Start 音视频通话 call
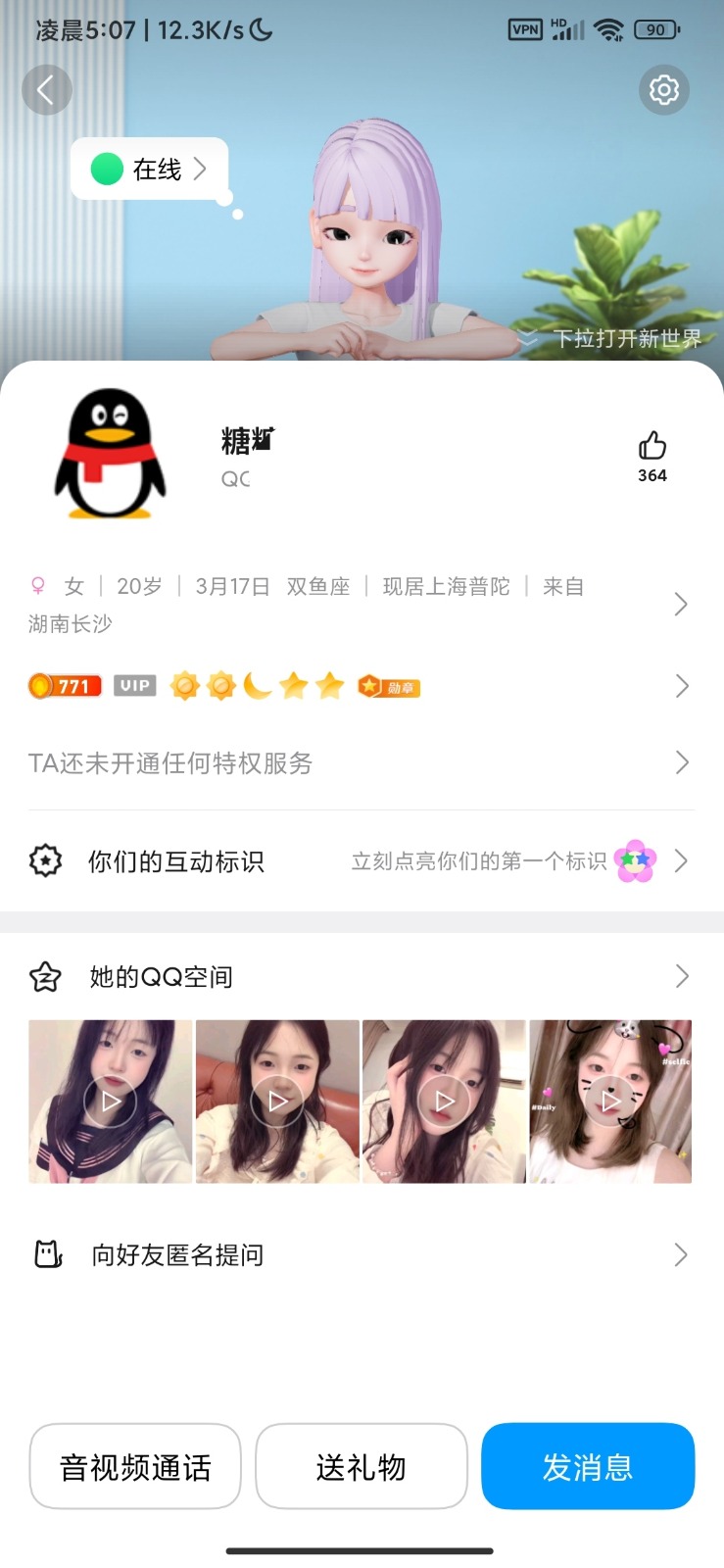This screenshot has width=724, height=1568. [135, 1466]
